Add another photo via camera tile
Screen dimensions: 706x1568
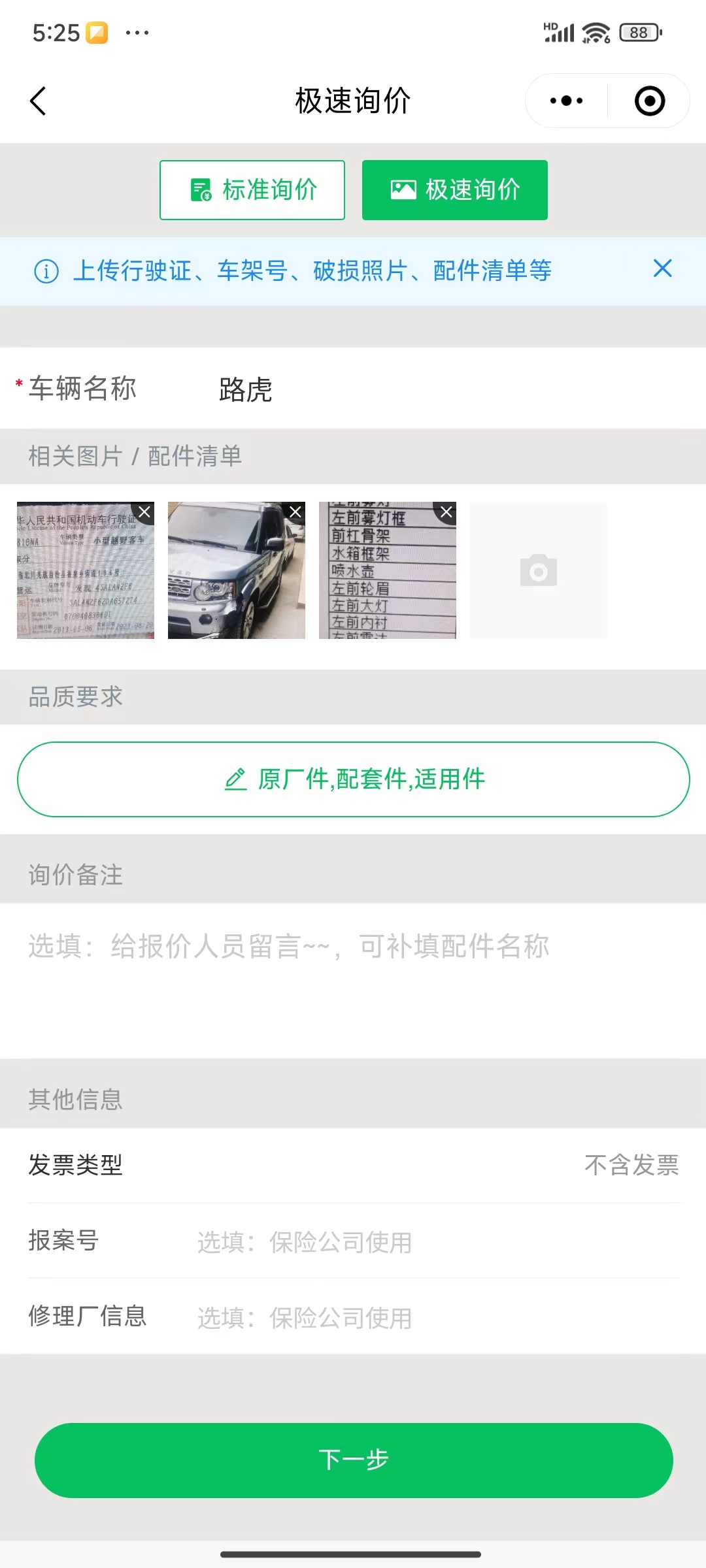(x=538, y=570)
